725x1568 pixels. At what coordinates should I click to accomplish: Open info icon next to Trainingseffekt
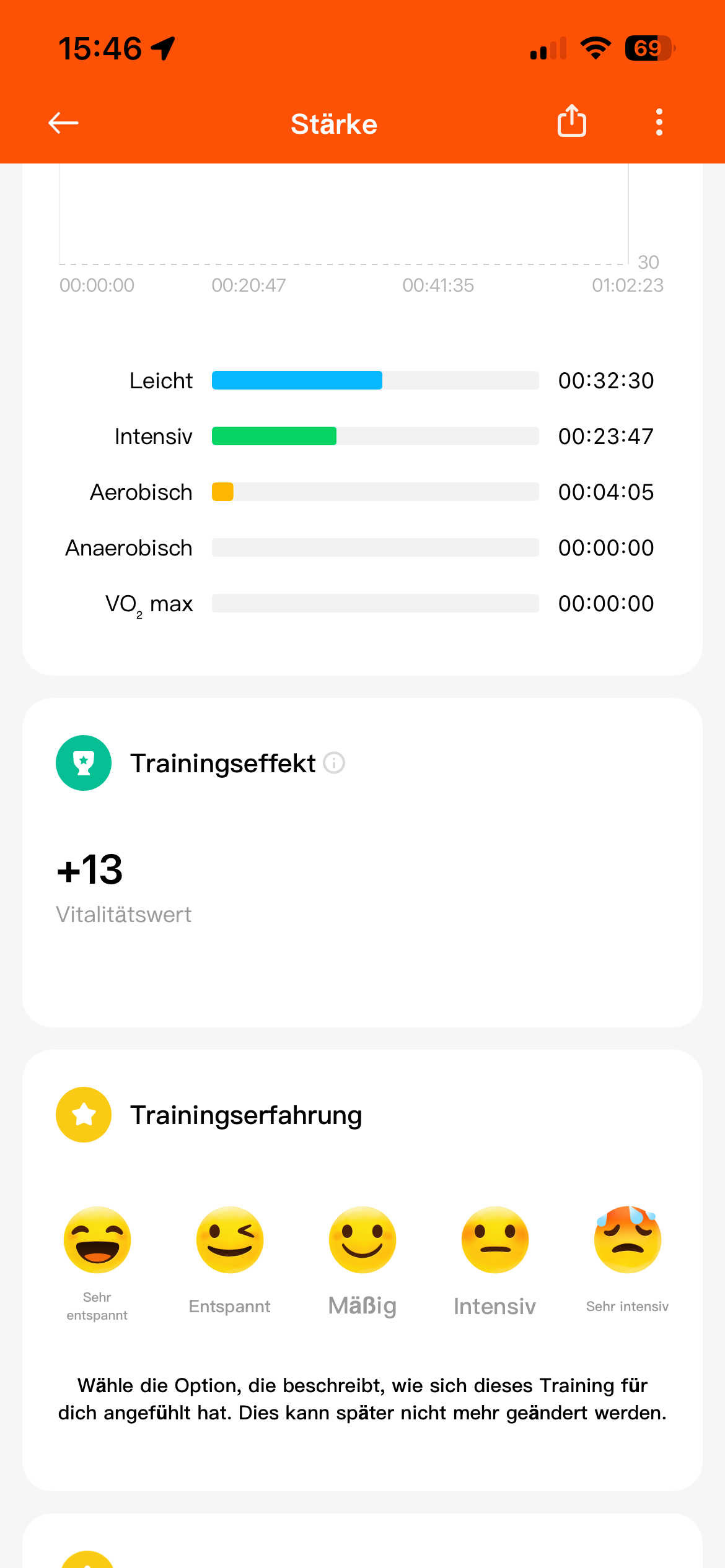pyautogui.click(x=334, y=762)
